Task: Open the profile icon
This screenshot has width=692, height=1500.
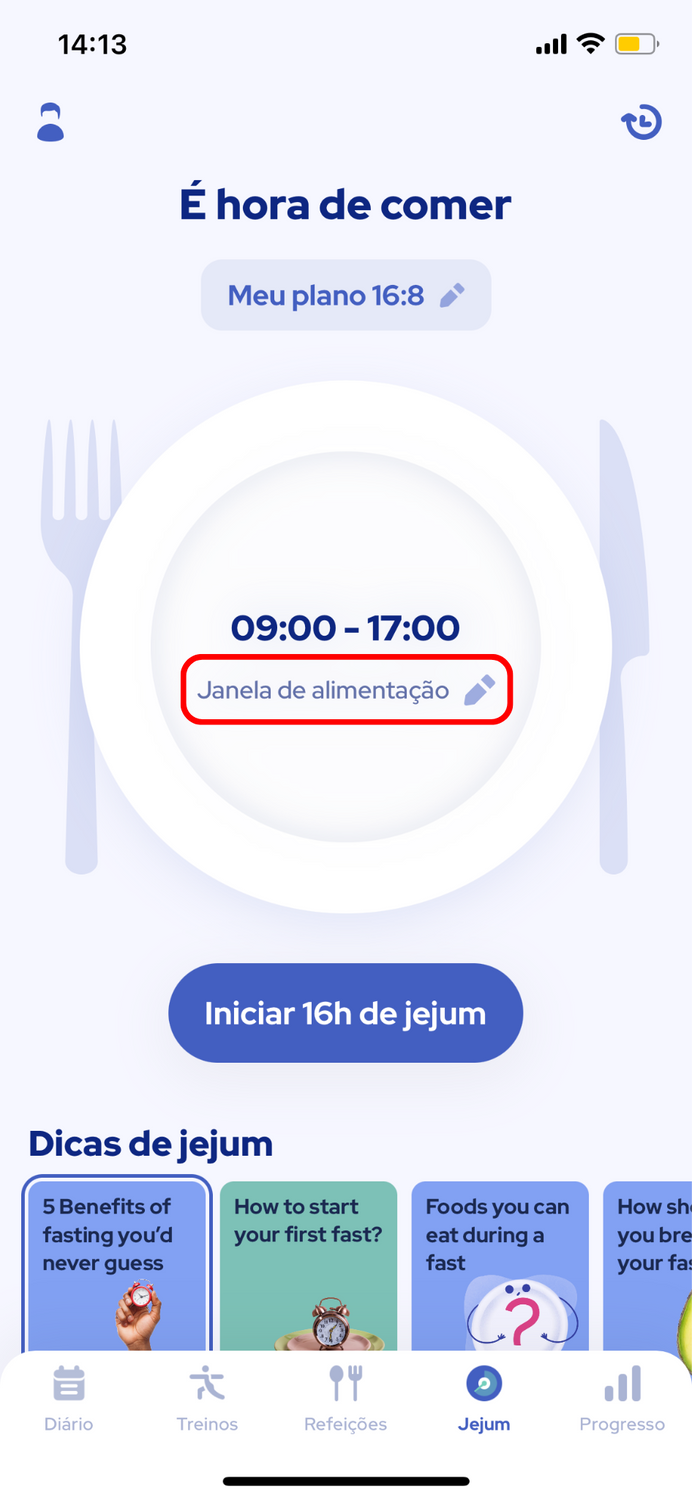Action: 50,122
